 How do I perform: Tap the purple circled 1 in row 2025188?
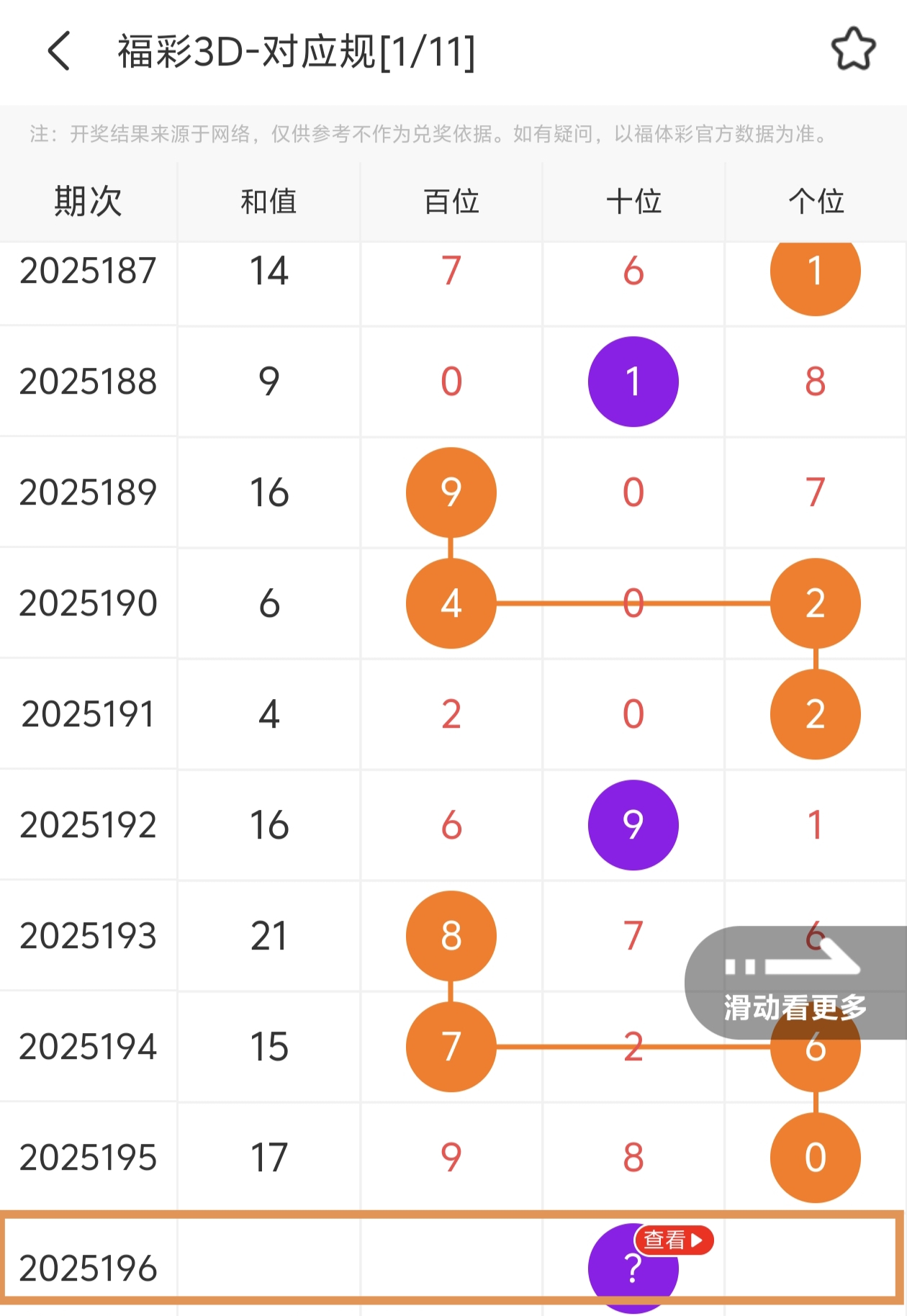click(633, 382)
